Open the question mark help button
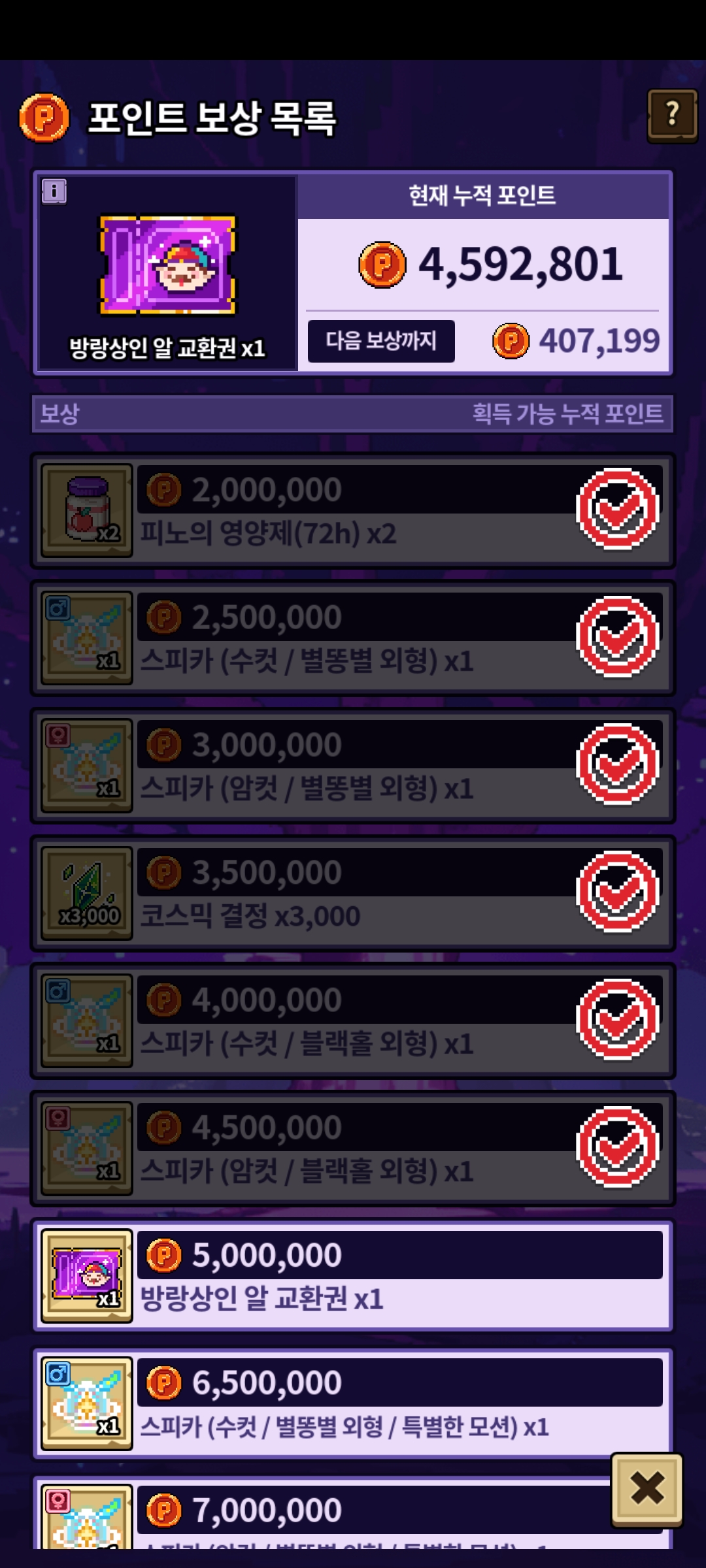This screenshot has width=706, height=1568. (672, 115)
